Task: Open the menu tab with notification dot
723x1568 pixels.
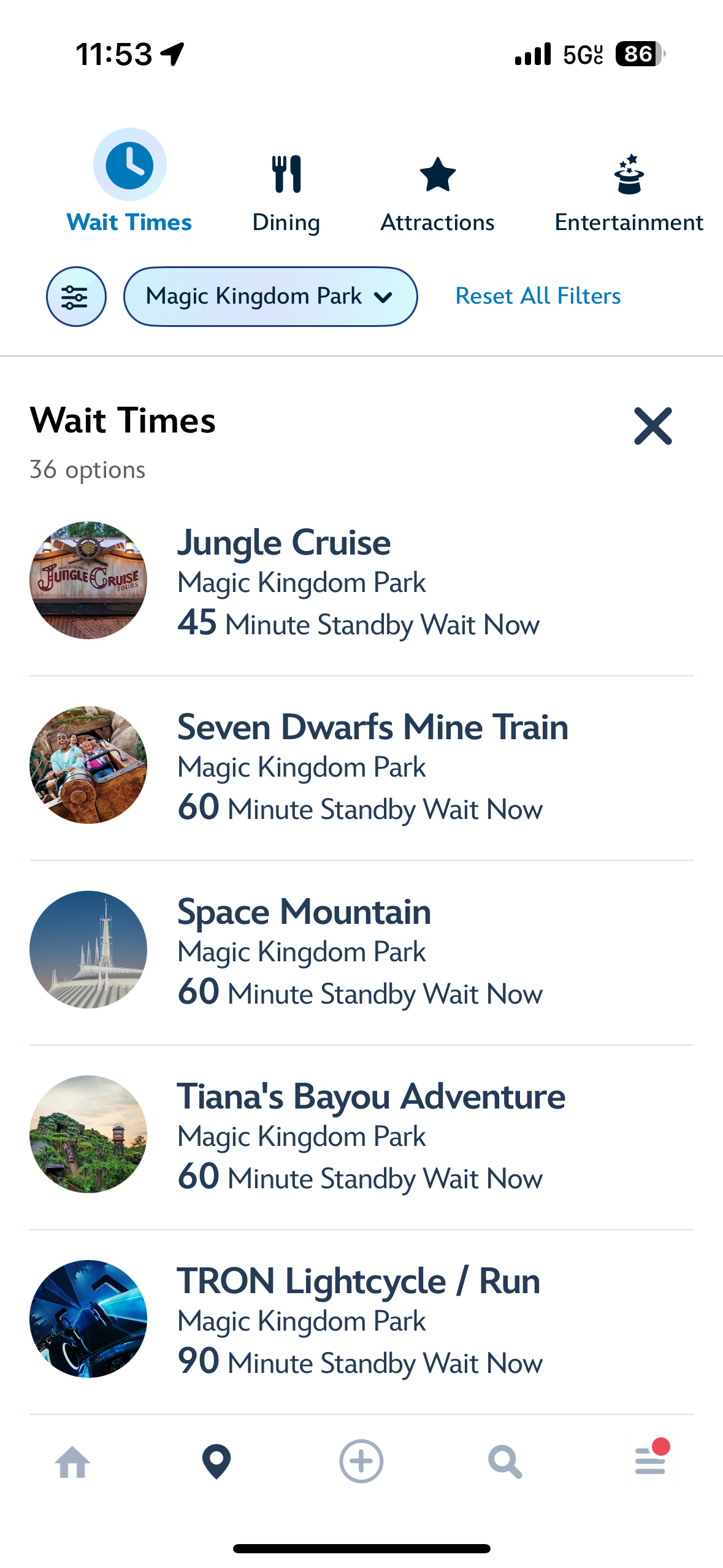Action: tap(650, 1461)
